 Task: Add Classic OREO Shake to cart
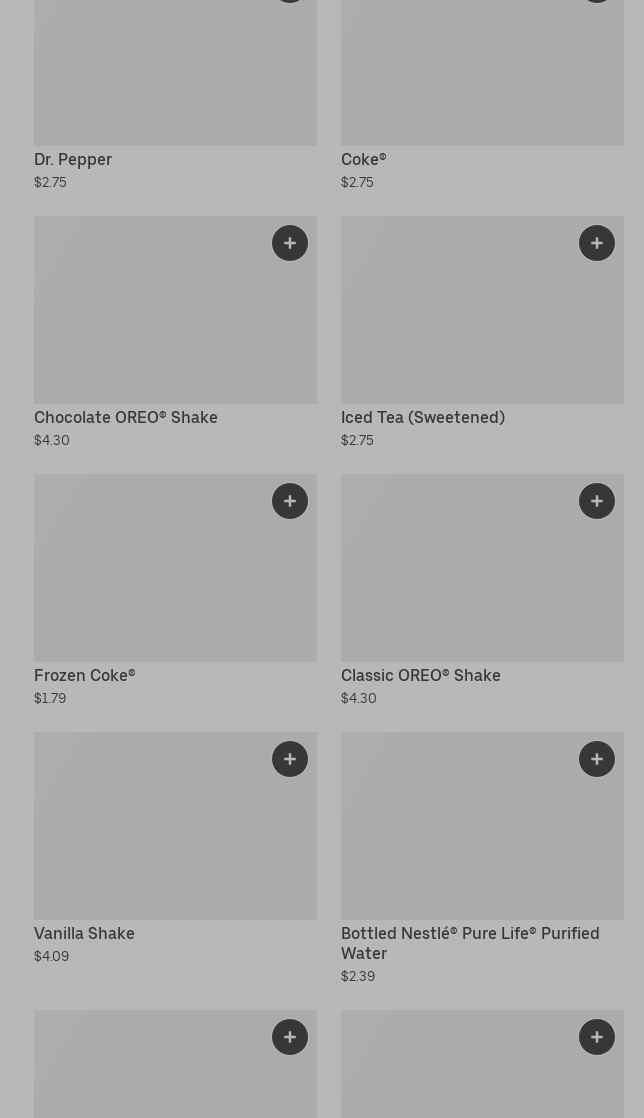pyautogui.click(x=597, y=501)
